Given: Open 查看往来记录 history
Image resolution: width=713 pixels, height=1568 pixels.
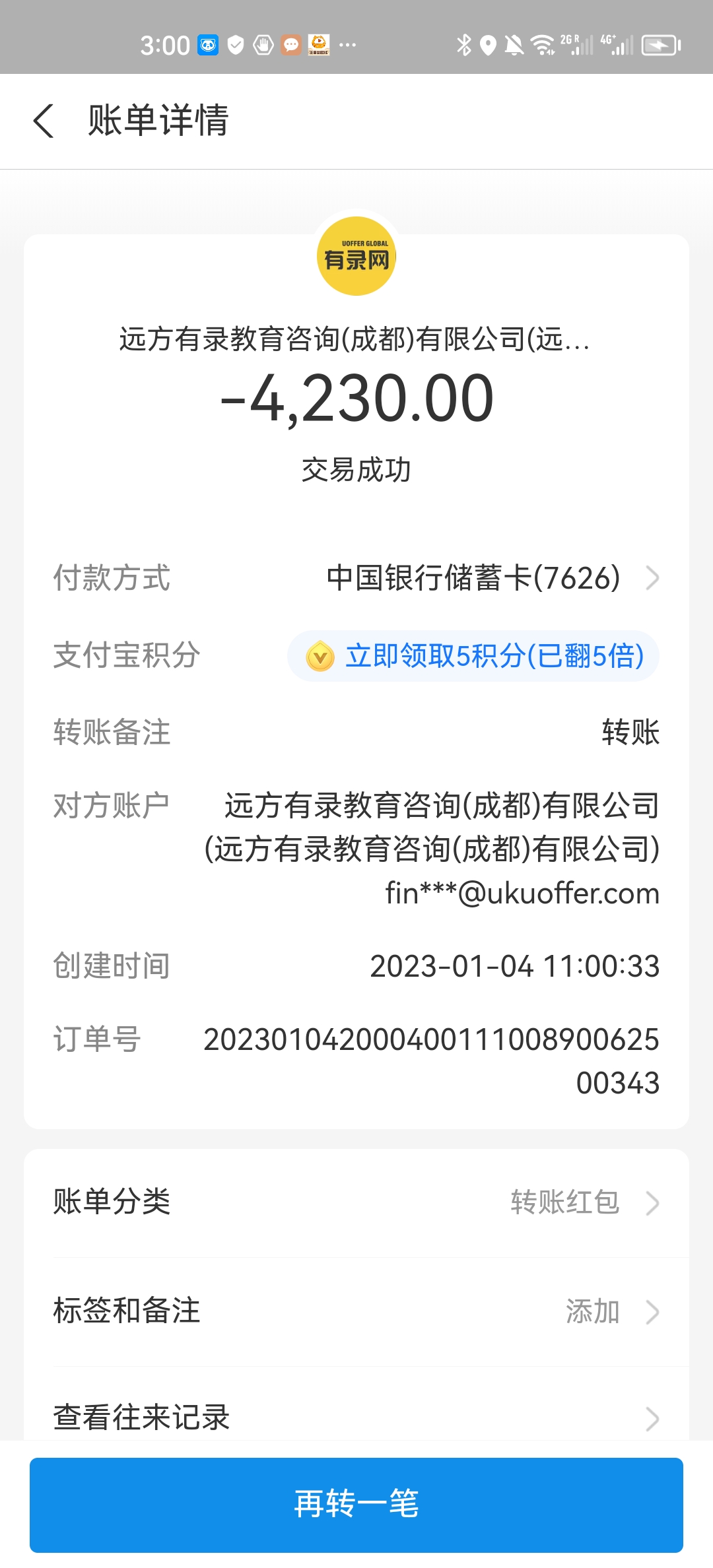Looking at the screenshot, I should point(356,1417).
